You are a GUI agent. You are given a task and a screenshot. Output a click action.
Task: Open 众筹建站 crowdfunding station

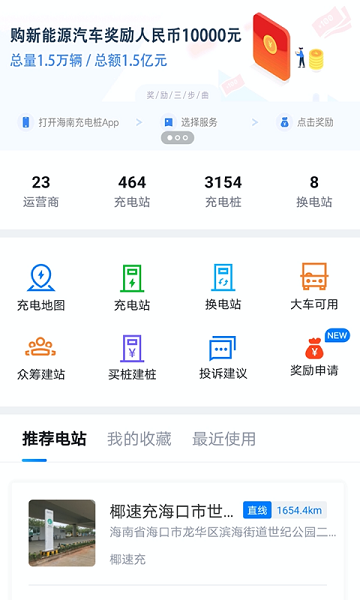(x=41, y=359)
